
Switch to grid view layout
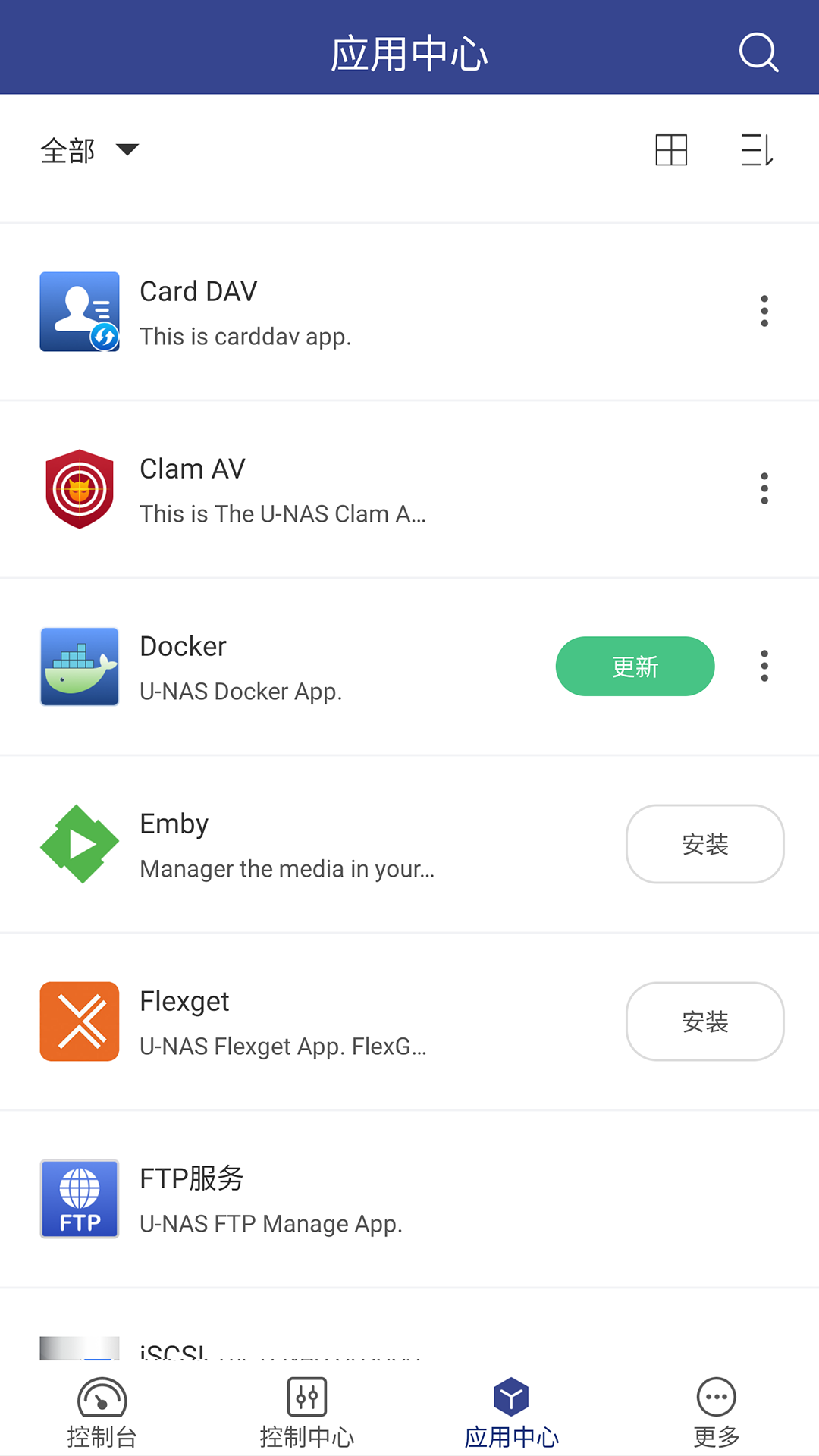[671, 150]
